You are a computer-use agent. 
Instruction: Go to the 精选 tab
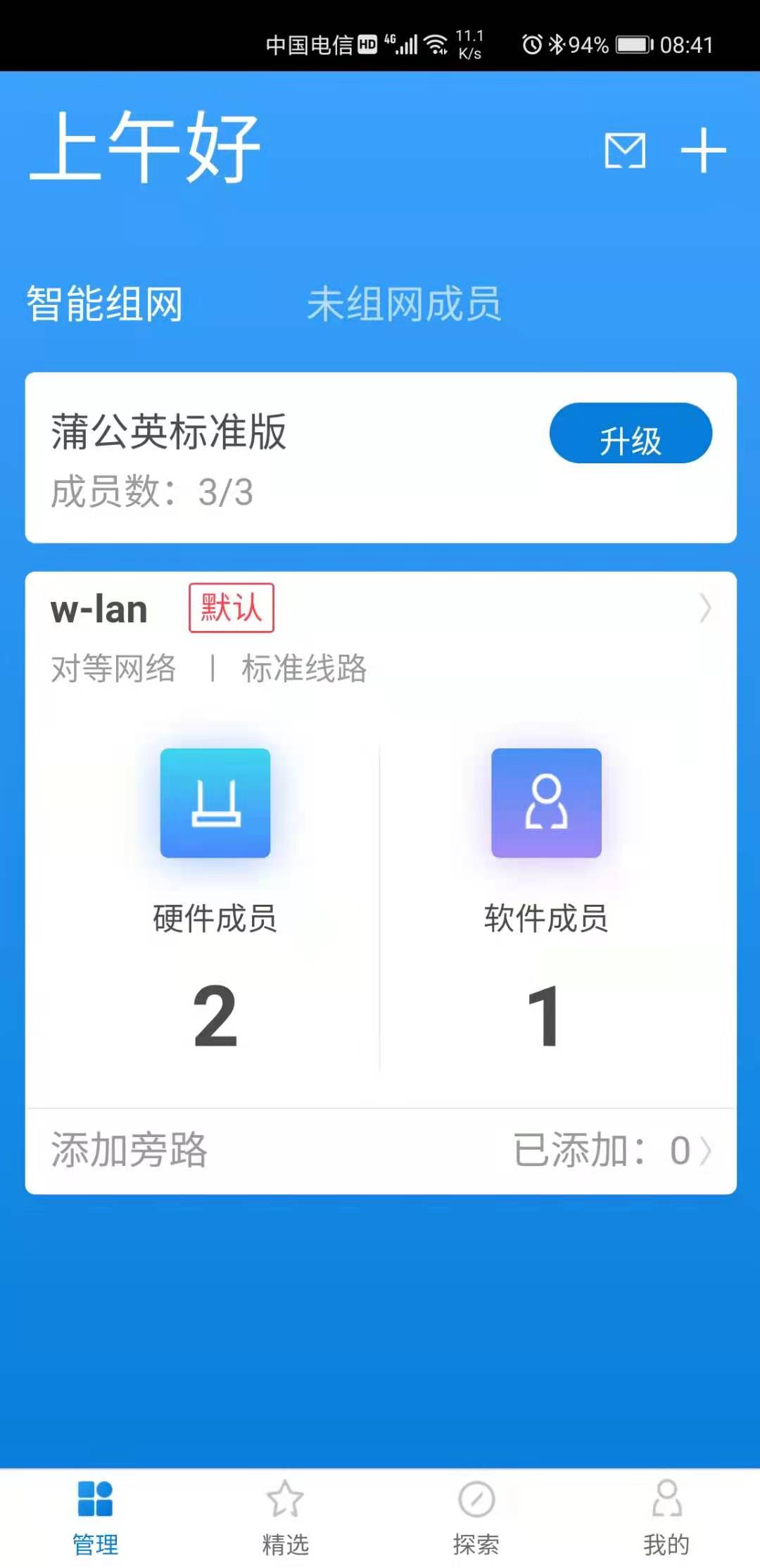pos(285,1517)
